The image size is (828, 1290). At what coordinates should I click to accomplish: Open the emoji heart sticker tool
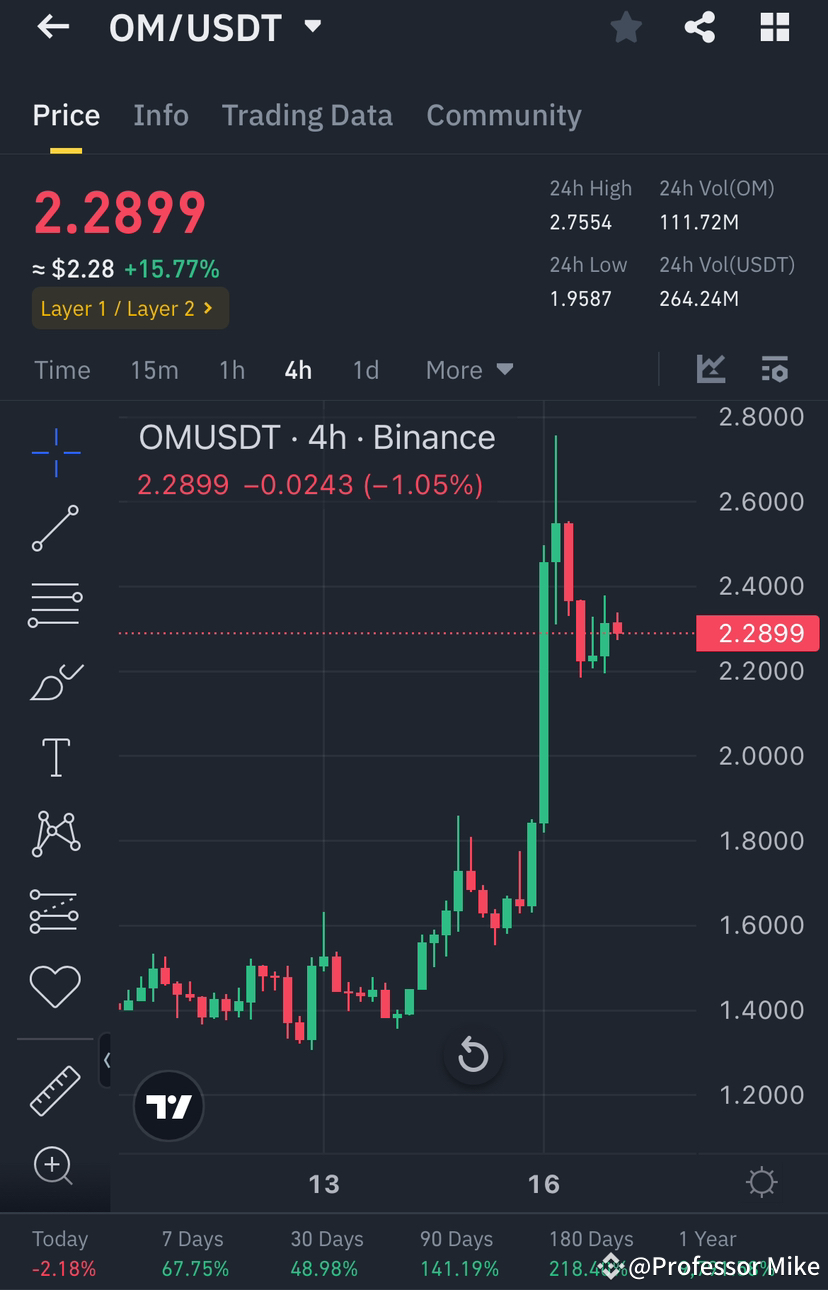(54, 986)
